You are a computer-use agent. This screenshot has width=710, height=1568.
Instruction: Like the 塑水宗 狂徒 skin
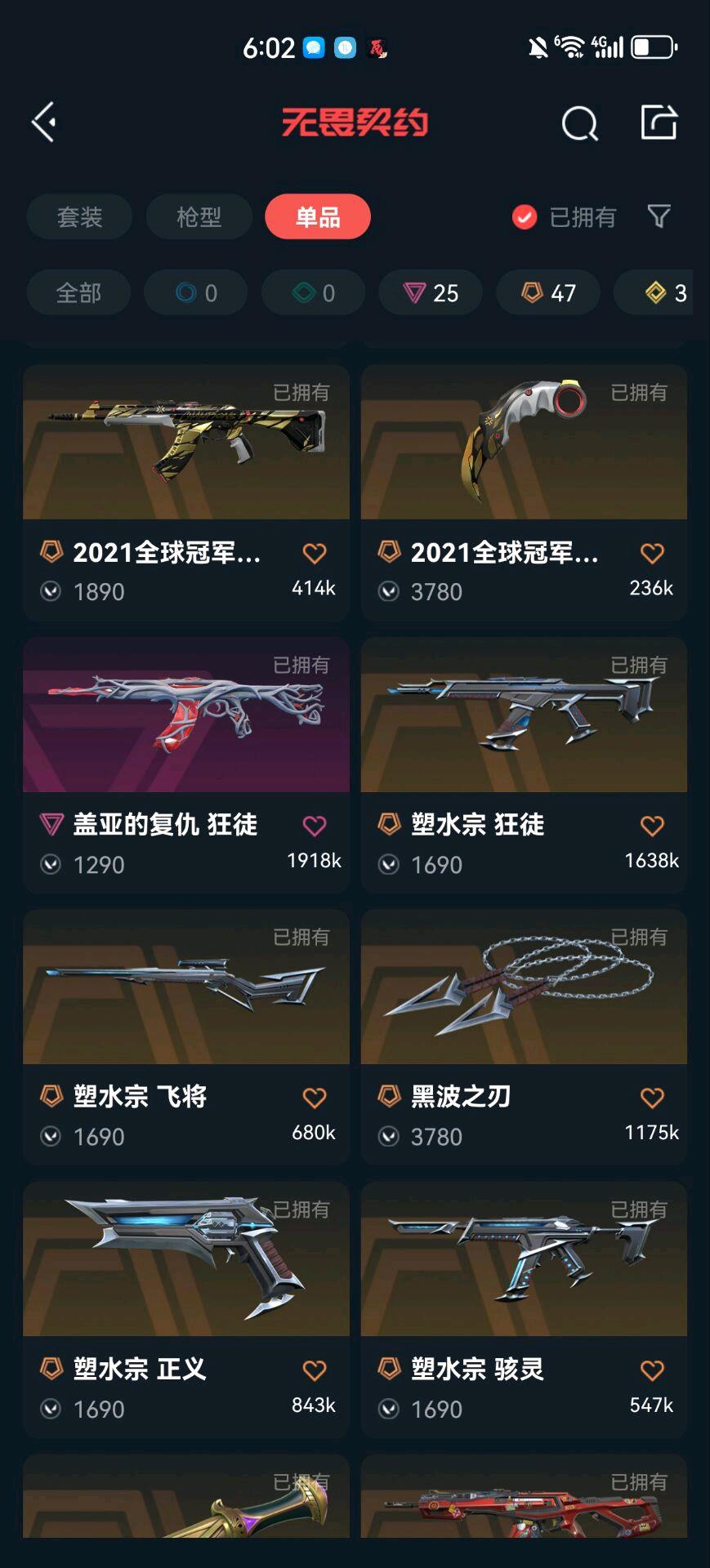652,826
